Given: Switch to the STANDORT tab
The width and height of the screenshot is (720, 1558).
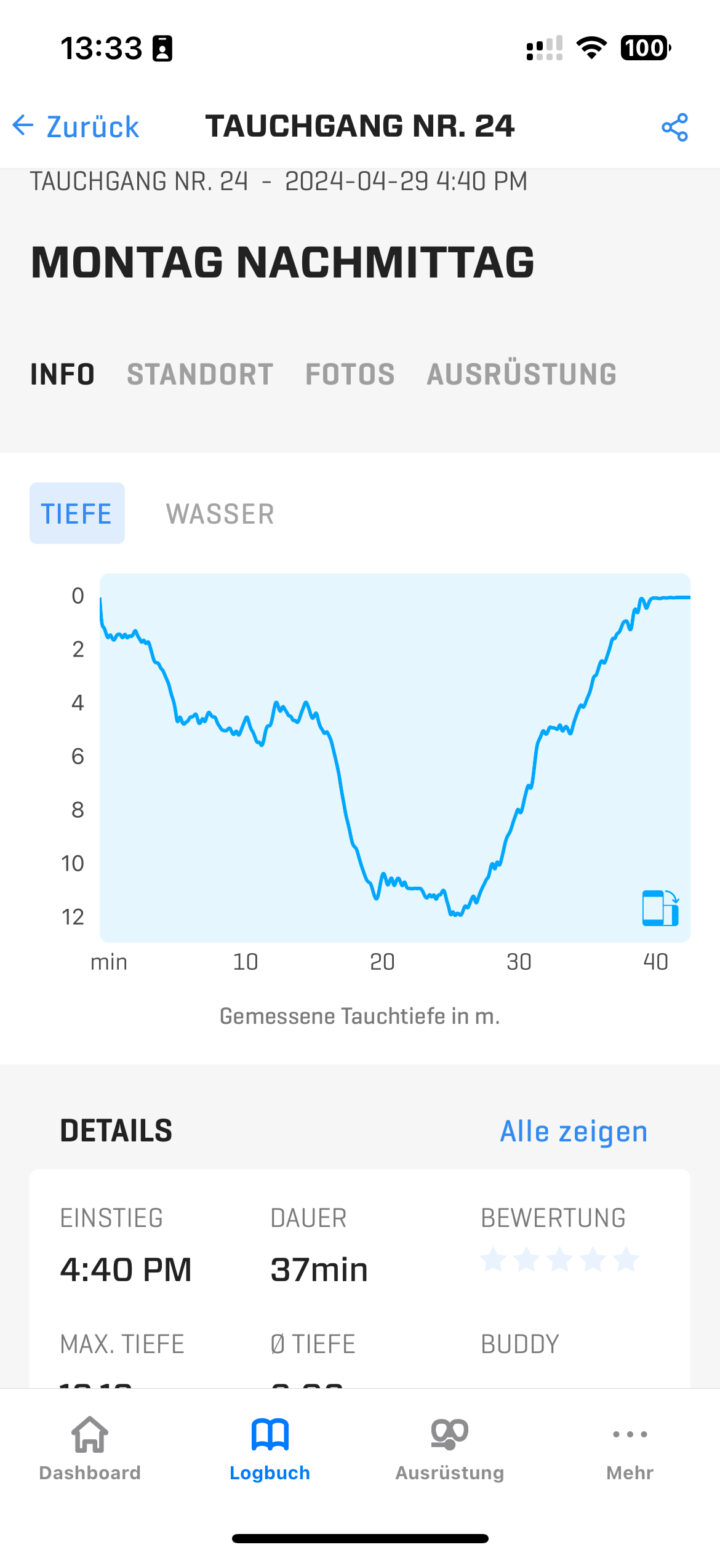Looking at the screenshot, I should coord(200,374).
